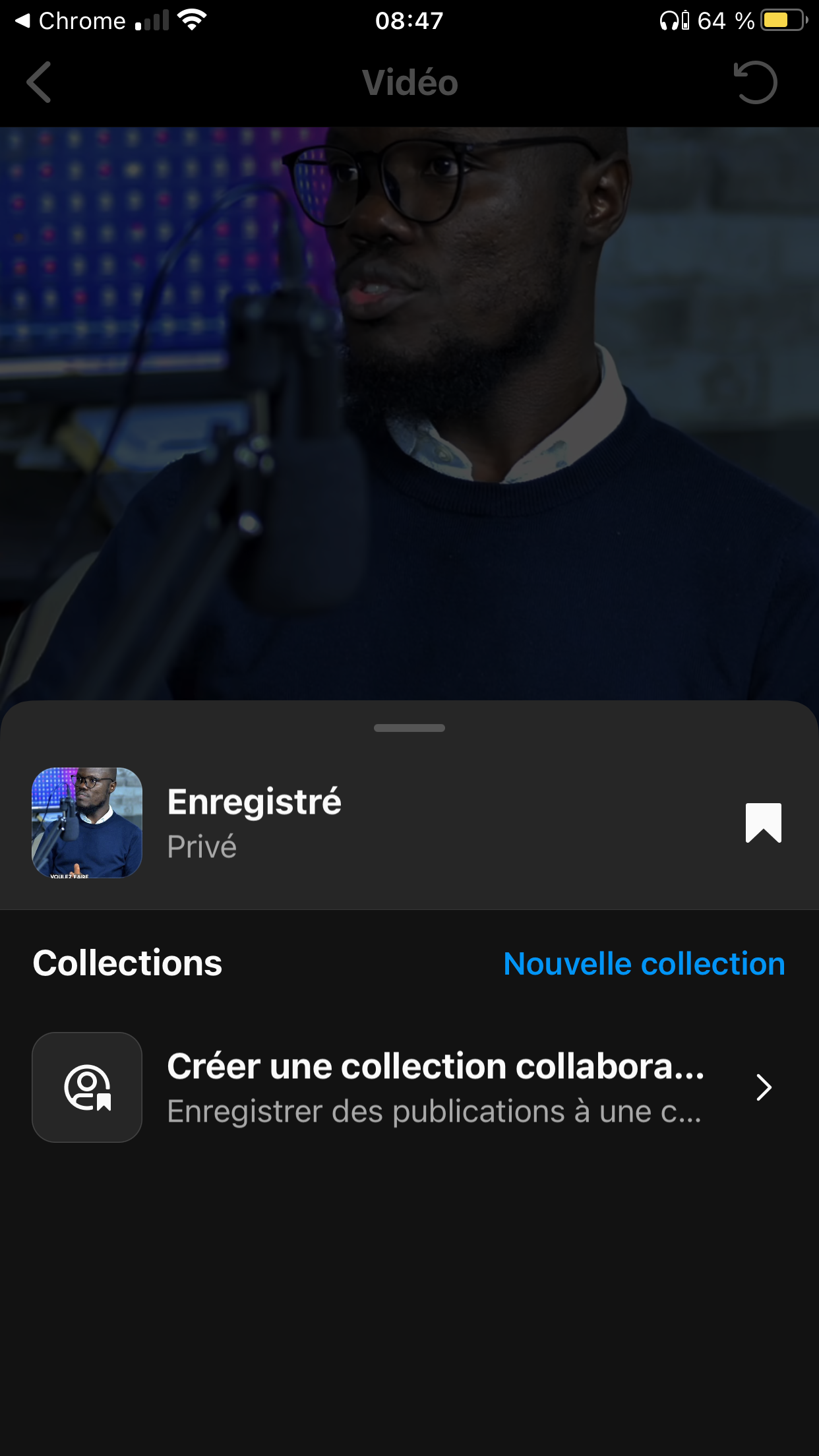Go back from the Vidéo screen

[40, 82]
